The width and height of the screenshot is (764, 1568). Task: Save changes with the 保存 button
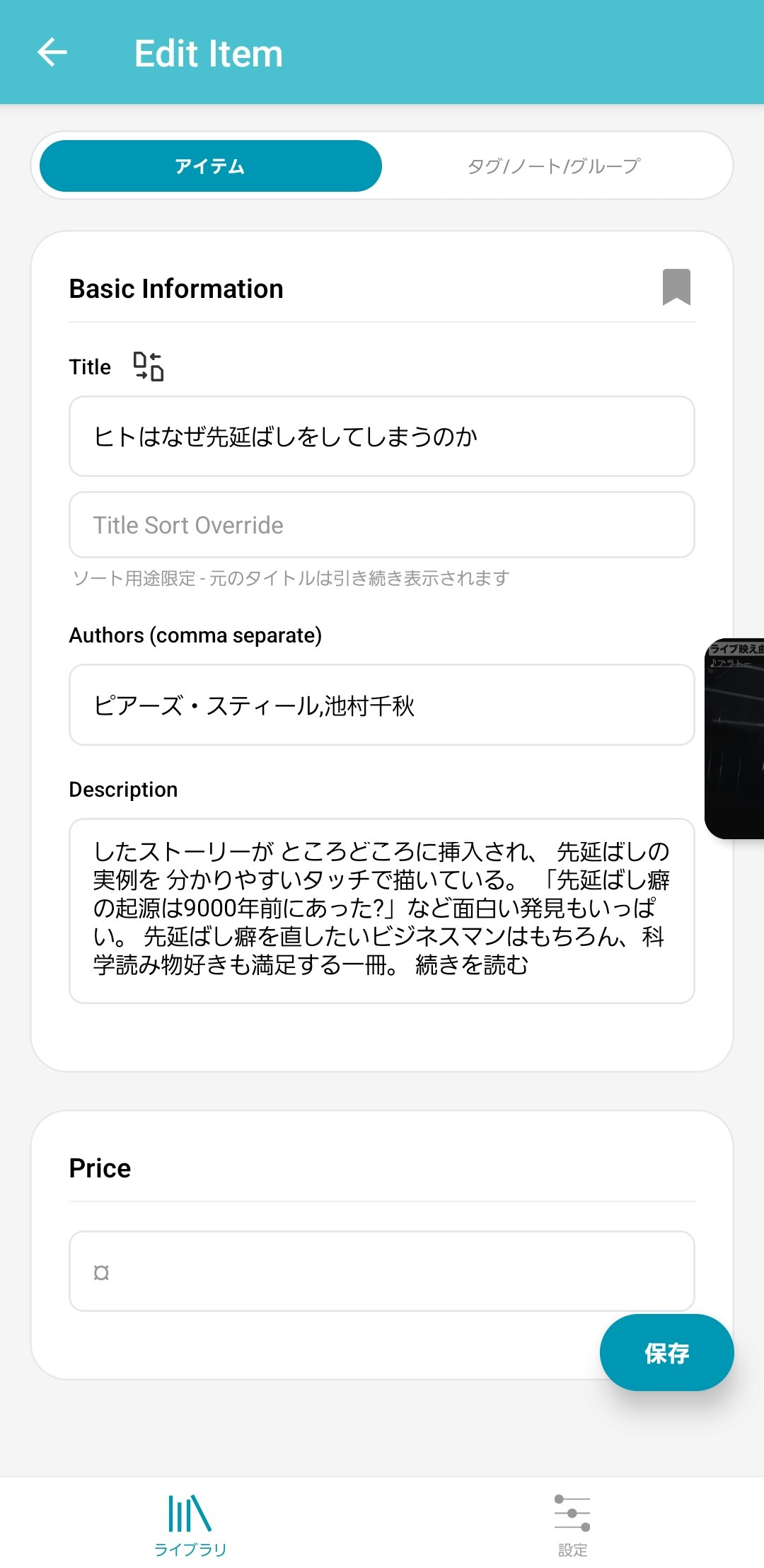tap(666, 1353)
